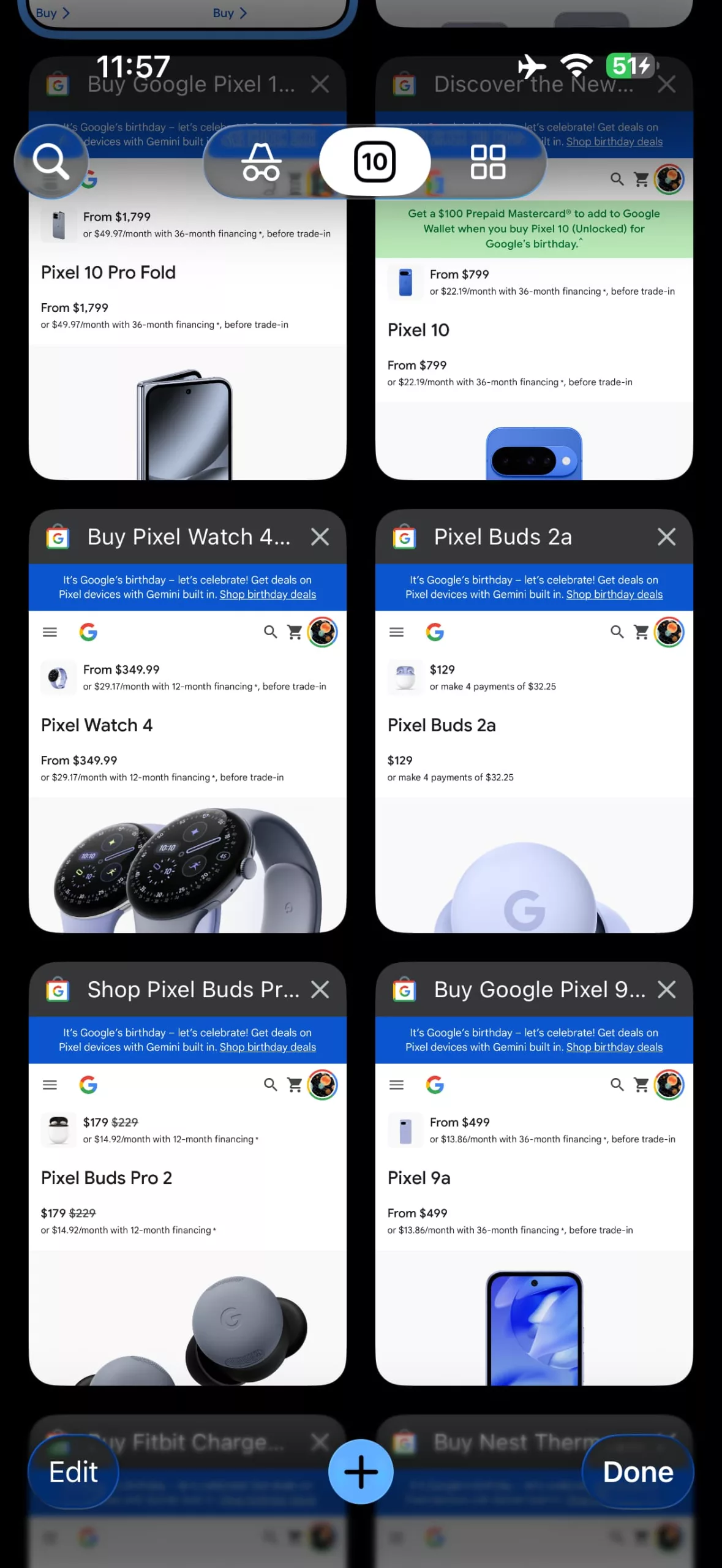Open the Pixel Buds Pro 2 tab
The image size is (722, 1568).
tap(187, 1219)
